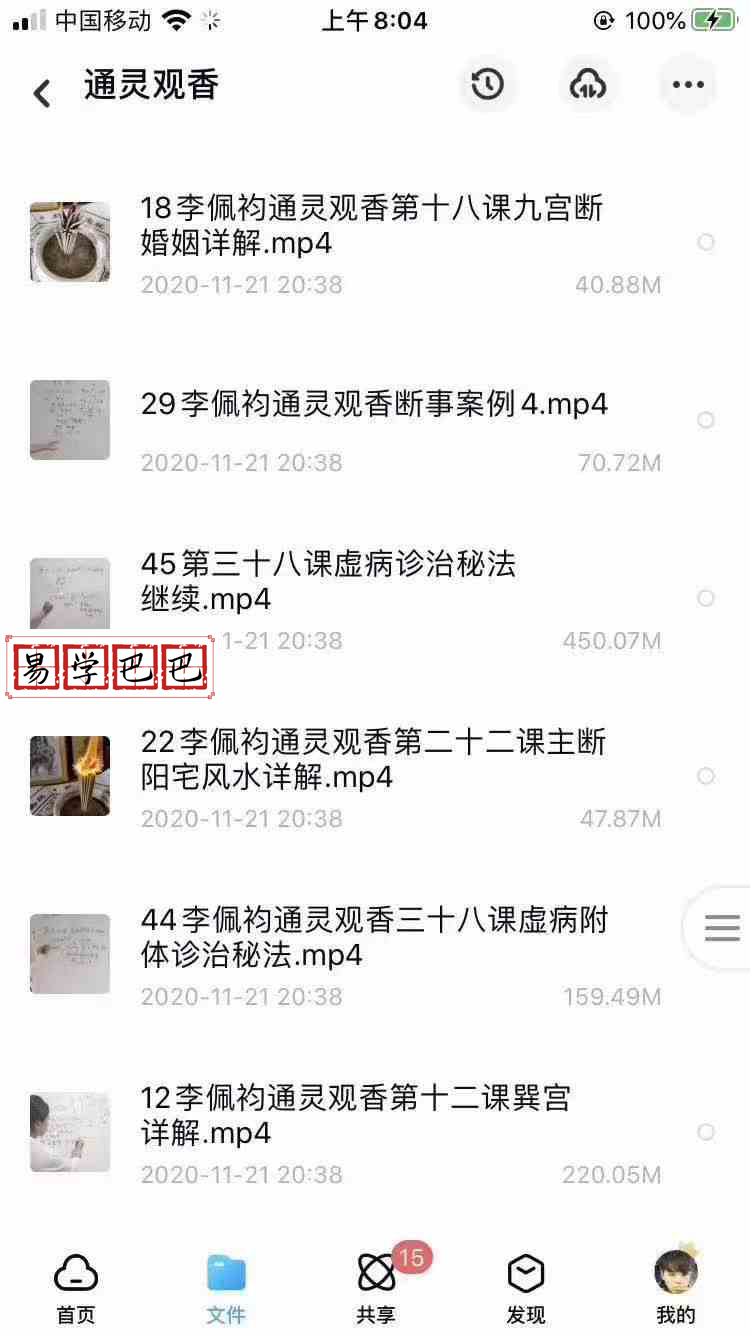Open the floating side menu handle
Viewport: 750px width, 1334px height.
pos(721,928)
